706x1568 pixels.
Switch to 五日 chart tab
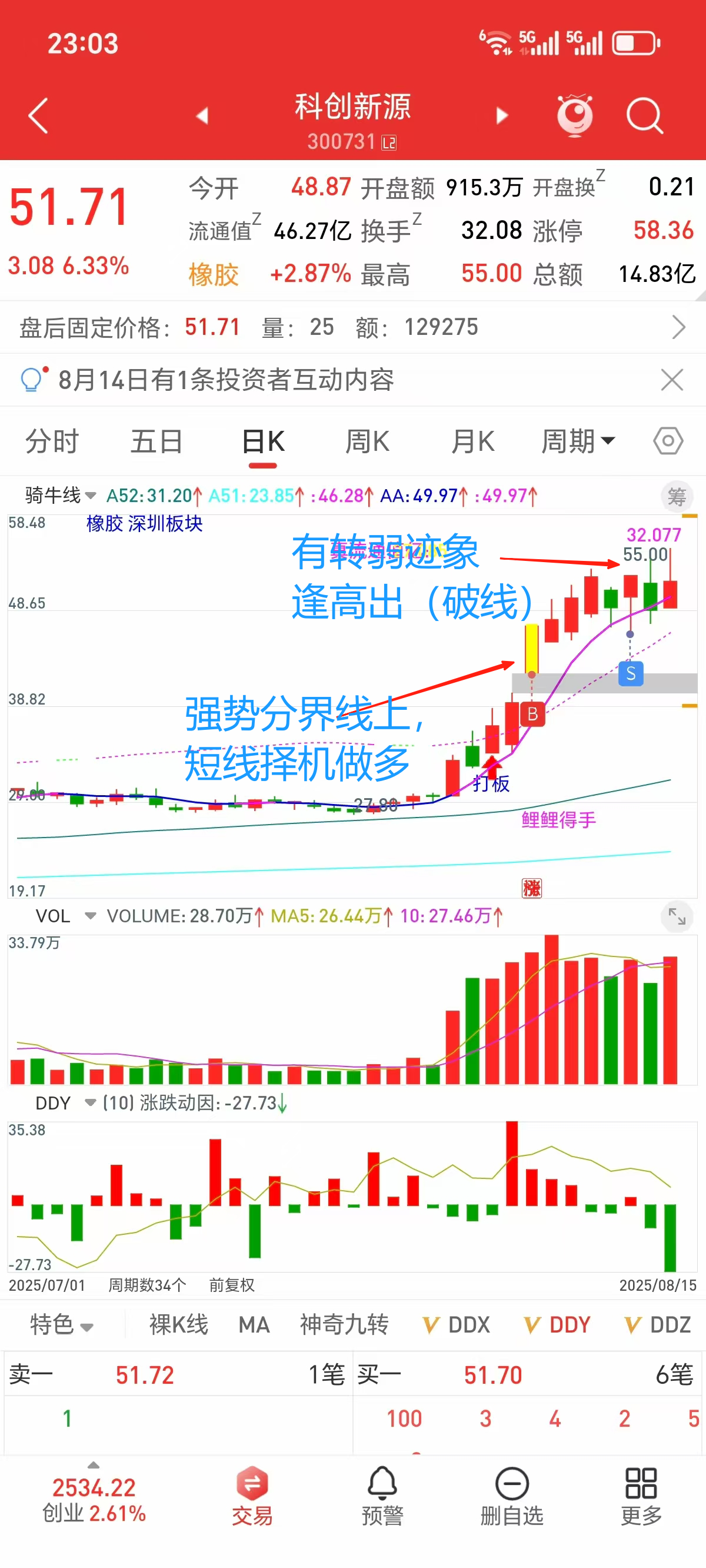(x=156, y=441)
